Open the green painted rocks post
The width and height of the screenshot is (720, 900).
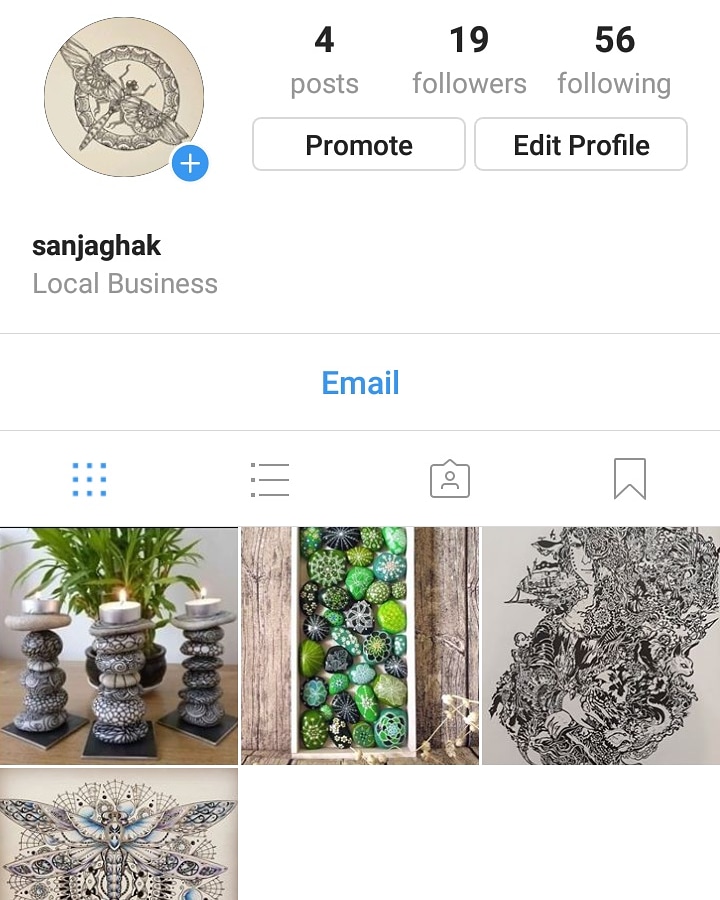tap(360, 646)
